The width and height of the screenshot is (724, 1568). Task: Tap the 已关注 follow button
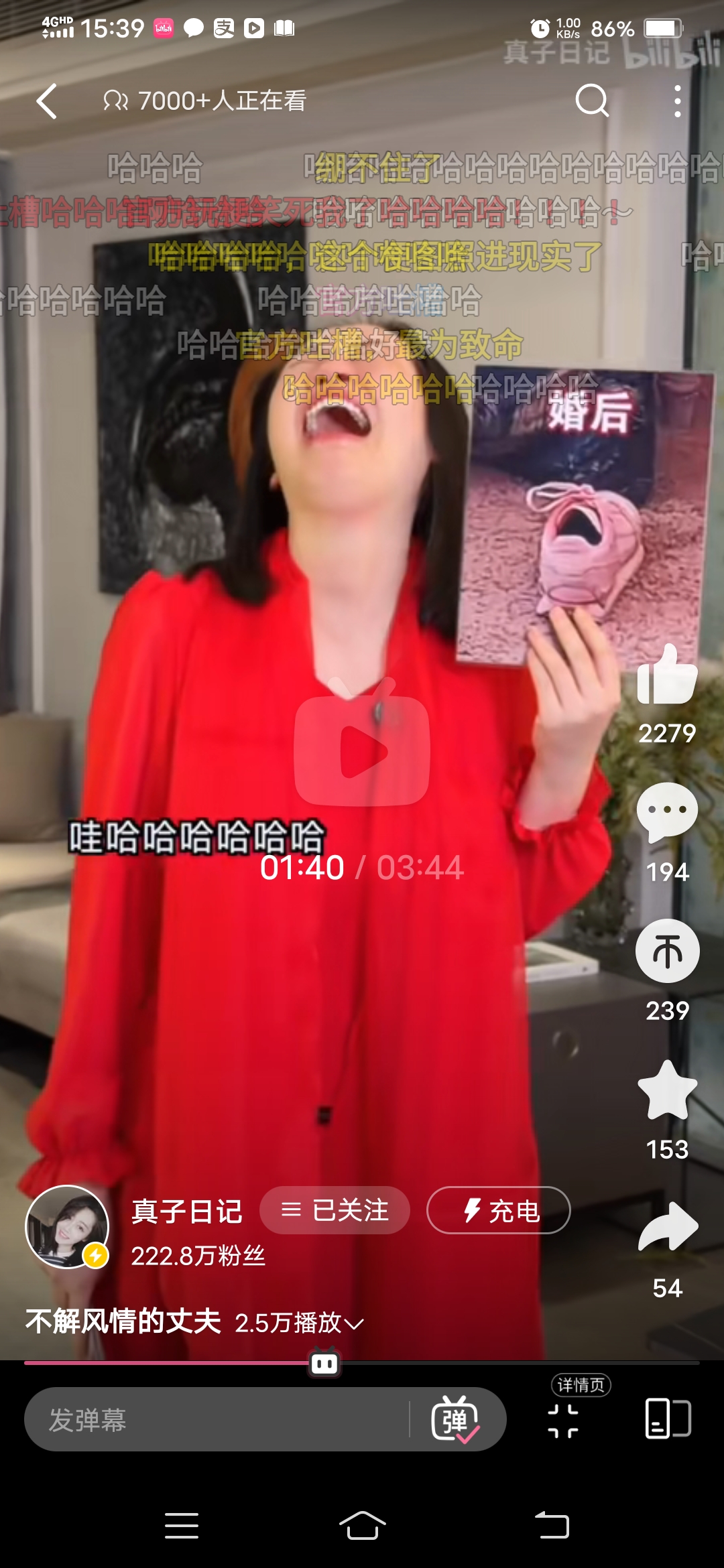click(x=335, y=1210)
